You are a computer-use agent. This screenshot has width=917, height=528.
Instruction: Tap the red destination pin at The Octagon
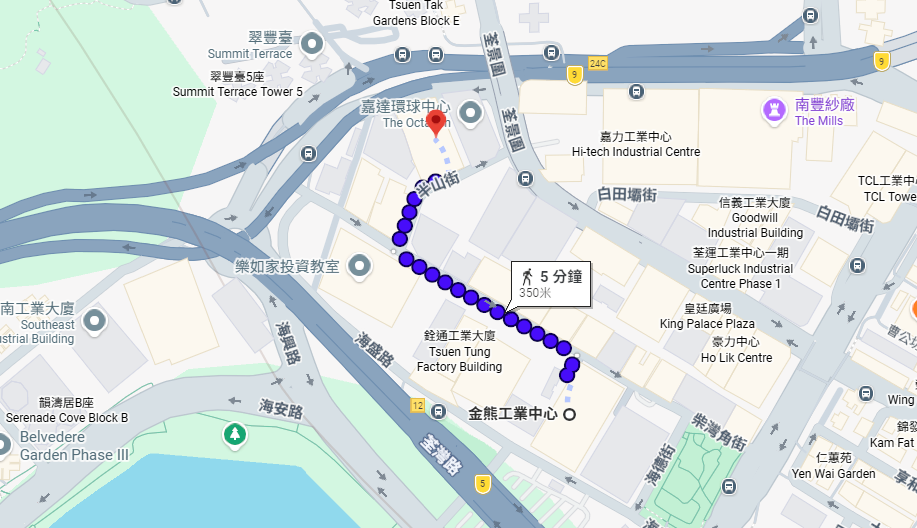pyautogui.click(x=436, y=124)
